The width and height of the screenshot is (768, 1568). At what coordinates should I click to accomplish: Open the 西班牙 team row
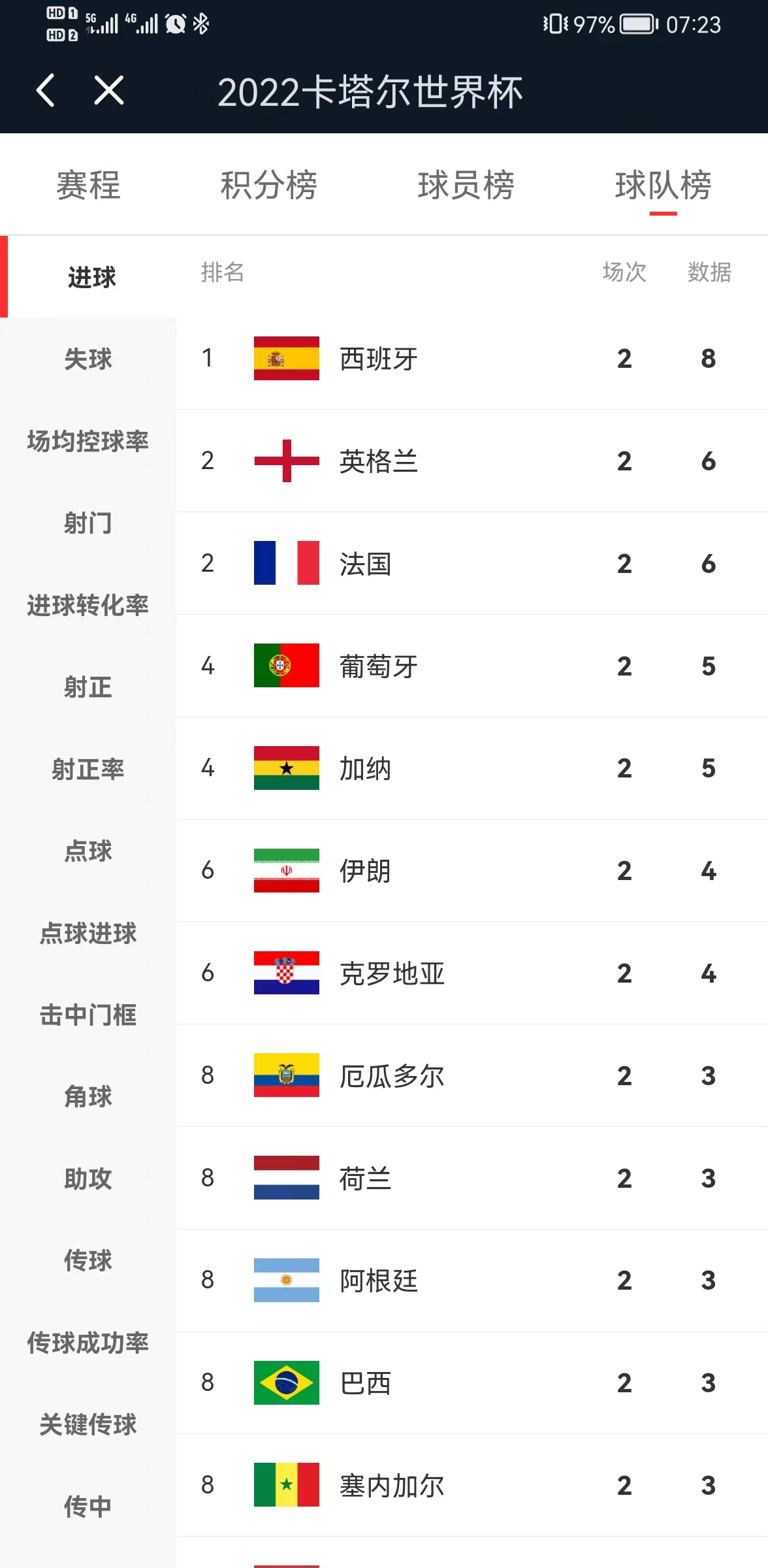(470, 359)
